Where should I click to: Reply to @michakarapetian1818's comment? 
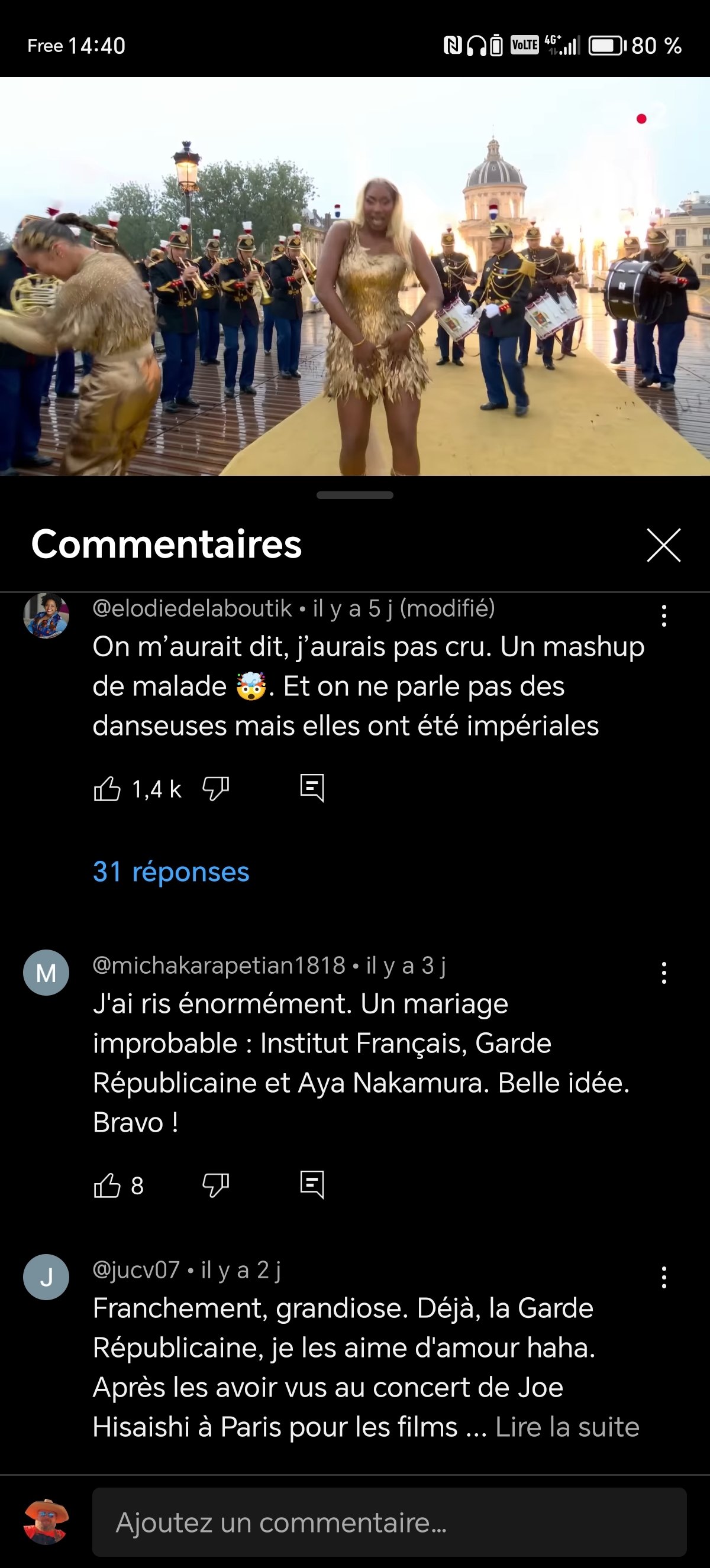[x=312, y=1184]
